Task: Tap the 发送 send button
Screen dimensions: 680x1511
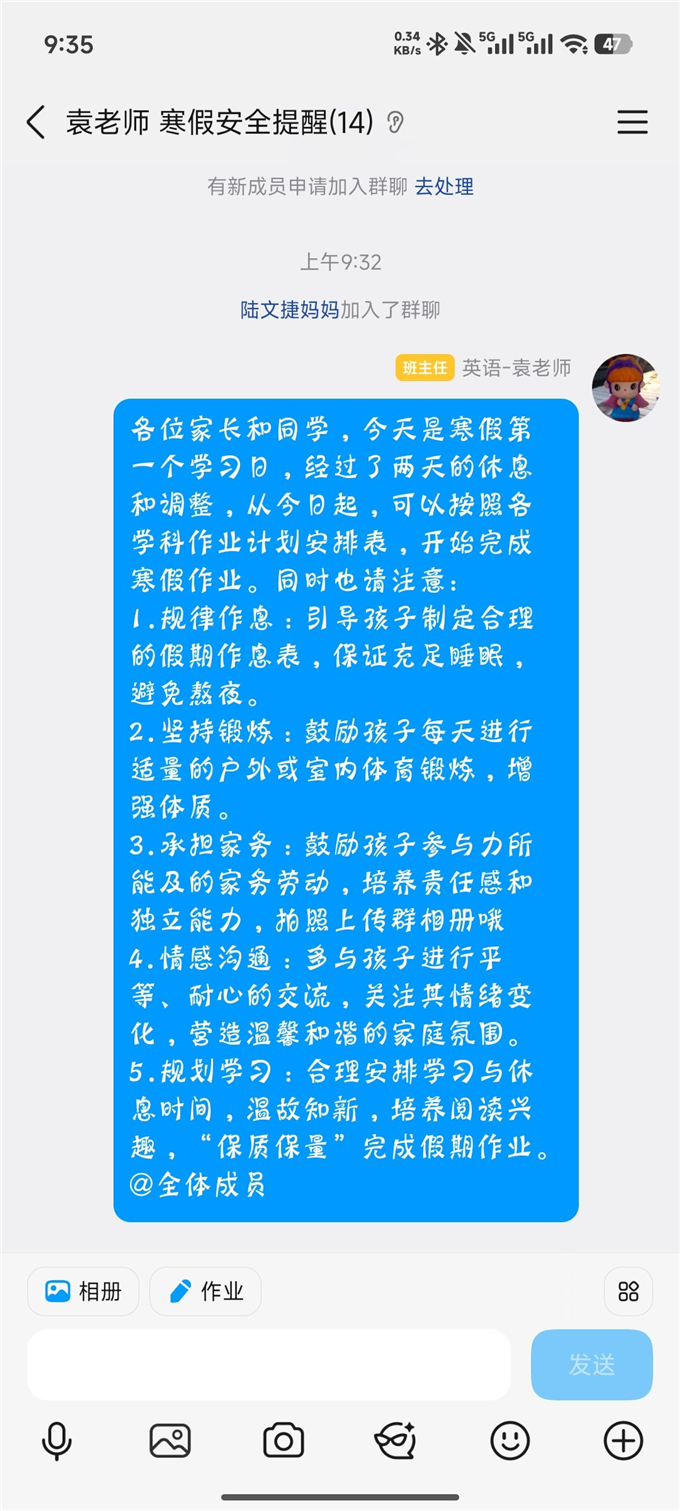Action: tap(591, 1364)
